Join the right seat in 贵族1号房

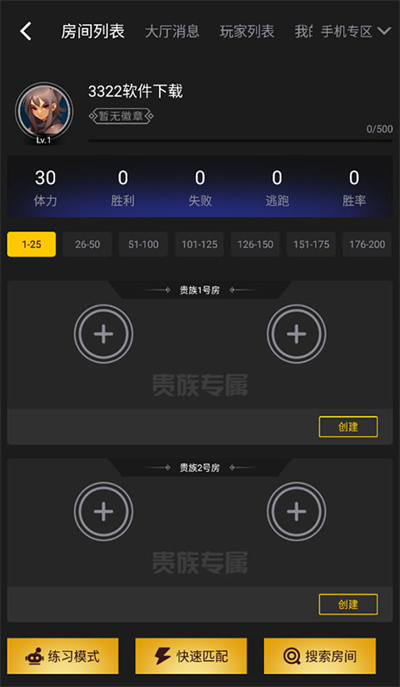pyautogui.click(x=297, y=334)
